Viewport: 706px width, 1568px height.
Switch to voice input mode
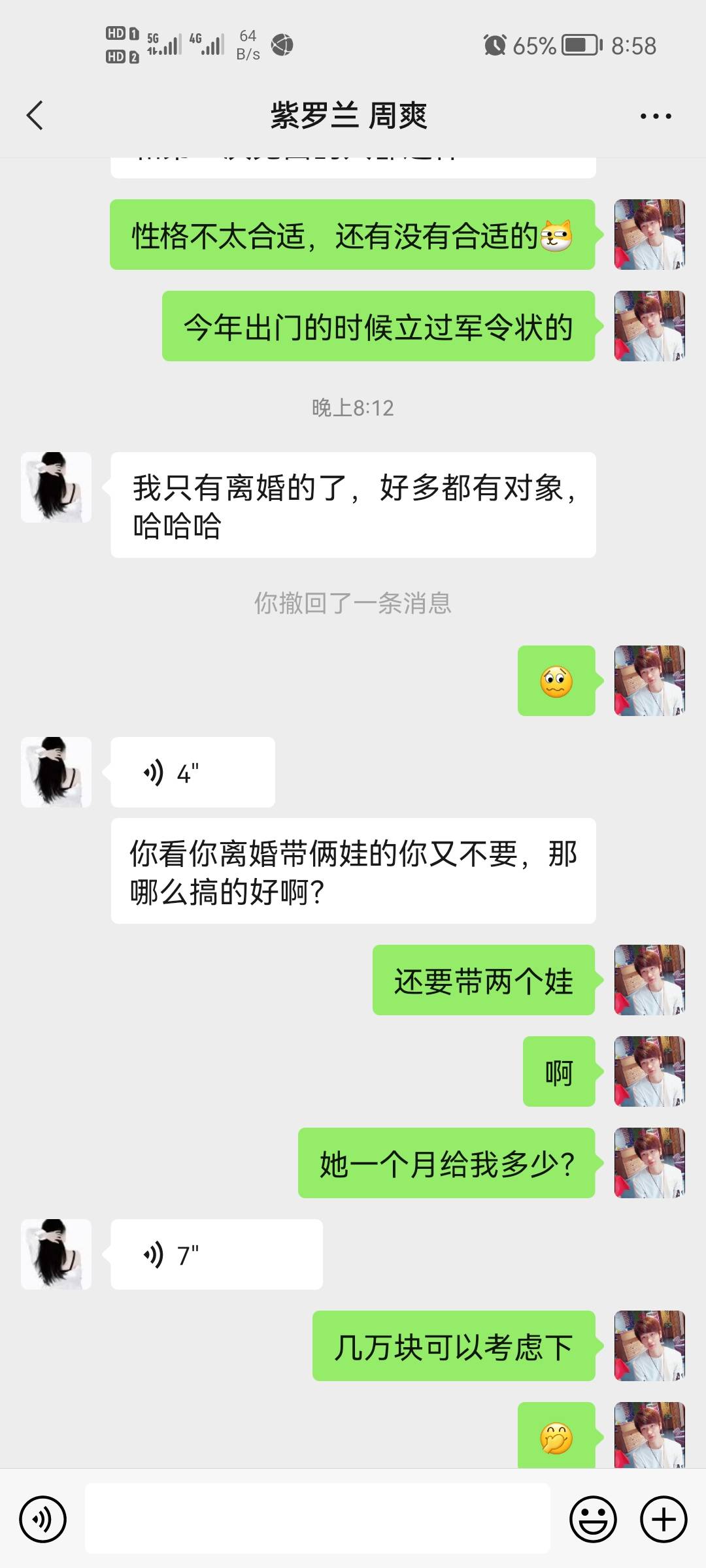pos(43,1519)
